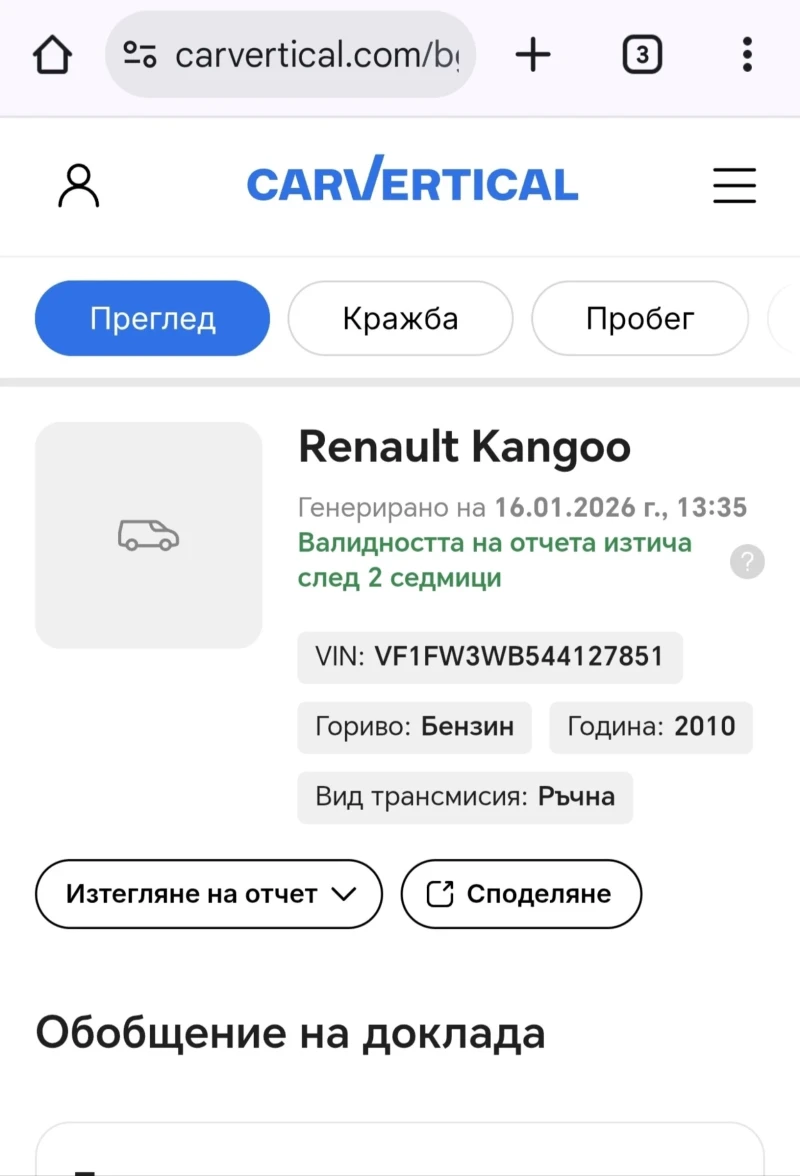The image size is (800, 1176).
Task: Open the browser Home icon
Action: pos(52,55)
